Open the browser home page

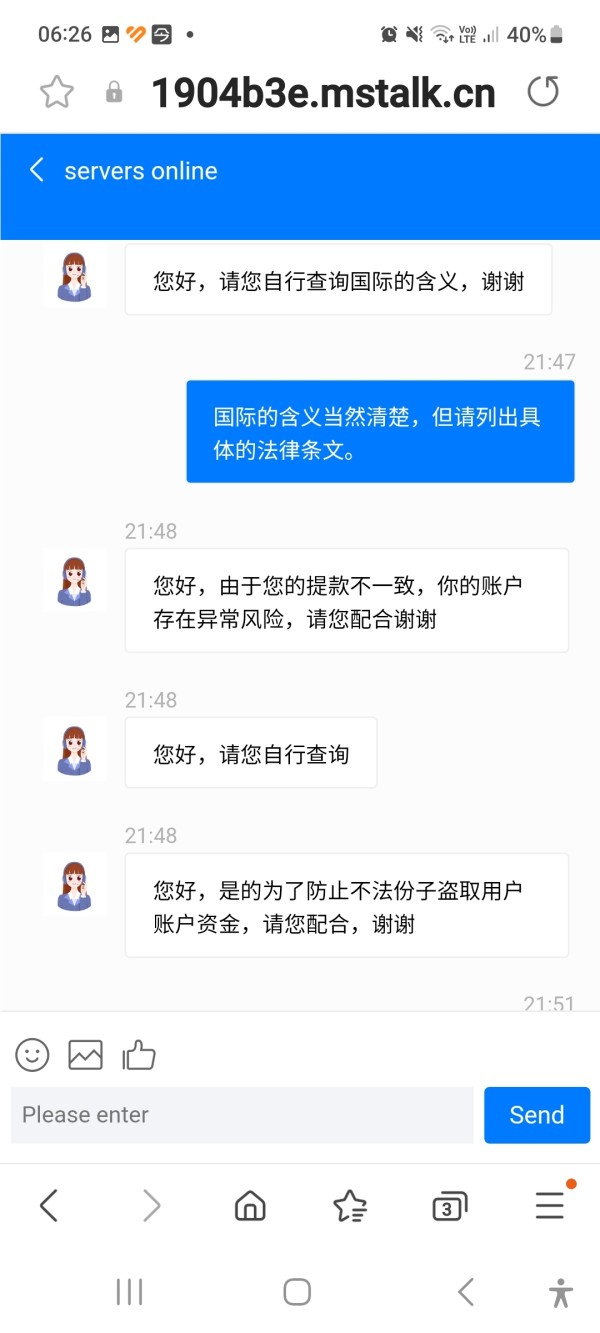pos(250,1206)
